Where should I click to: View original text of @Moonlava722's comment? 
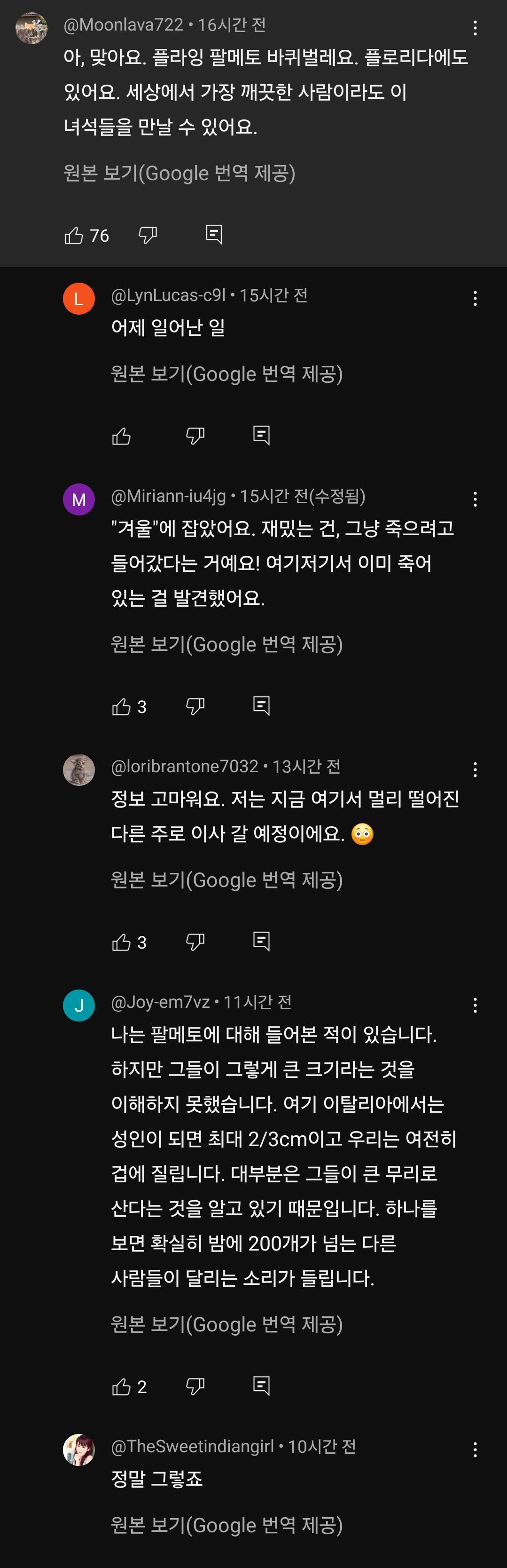point(179,174)
